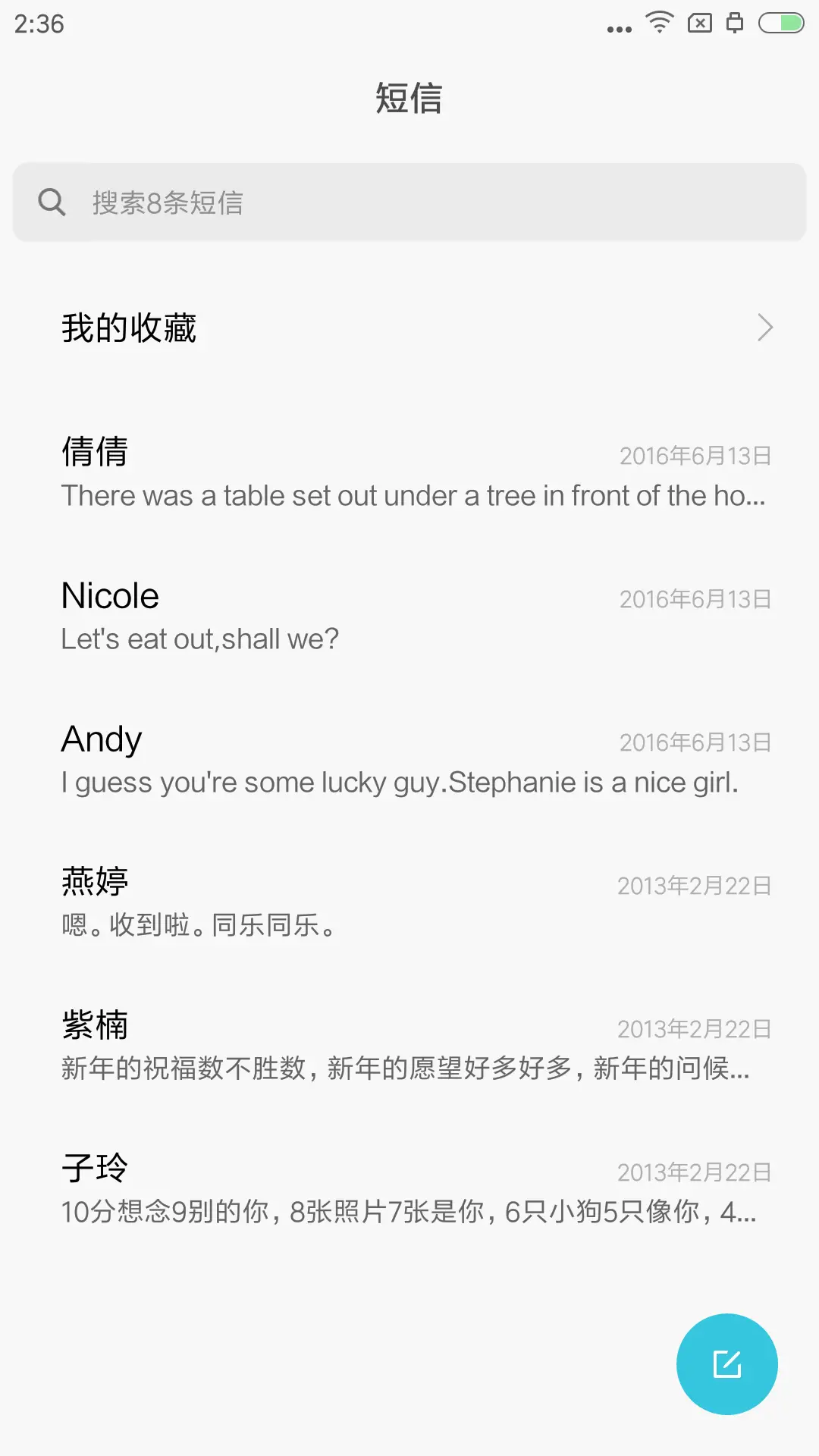Open the compose new message button
819x1456 pixels.
[x=726, y=1363]
